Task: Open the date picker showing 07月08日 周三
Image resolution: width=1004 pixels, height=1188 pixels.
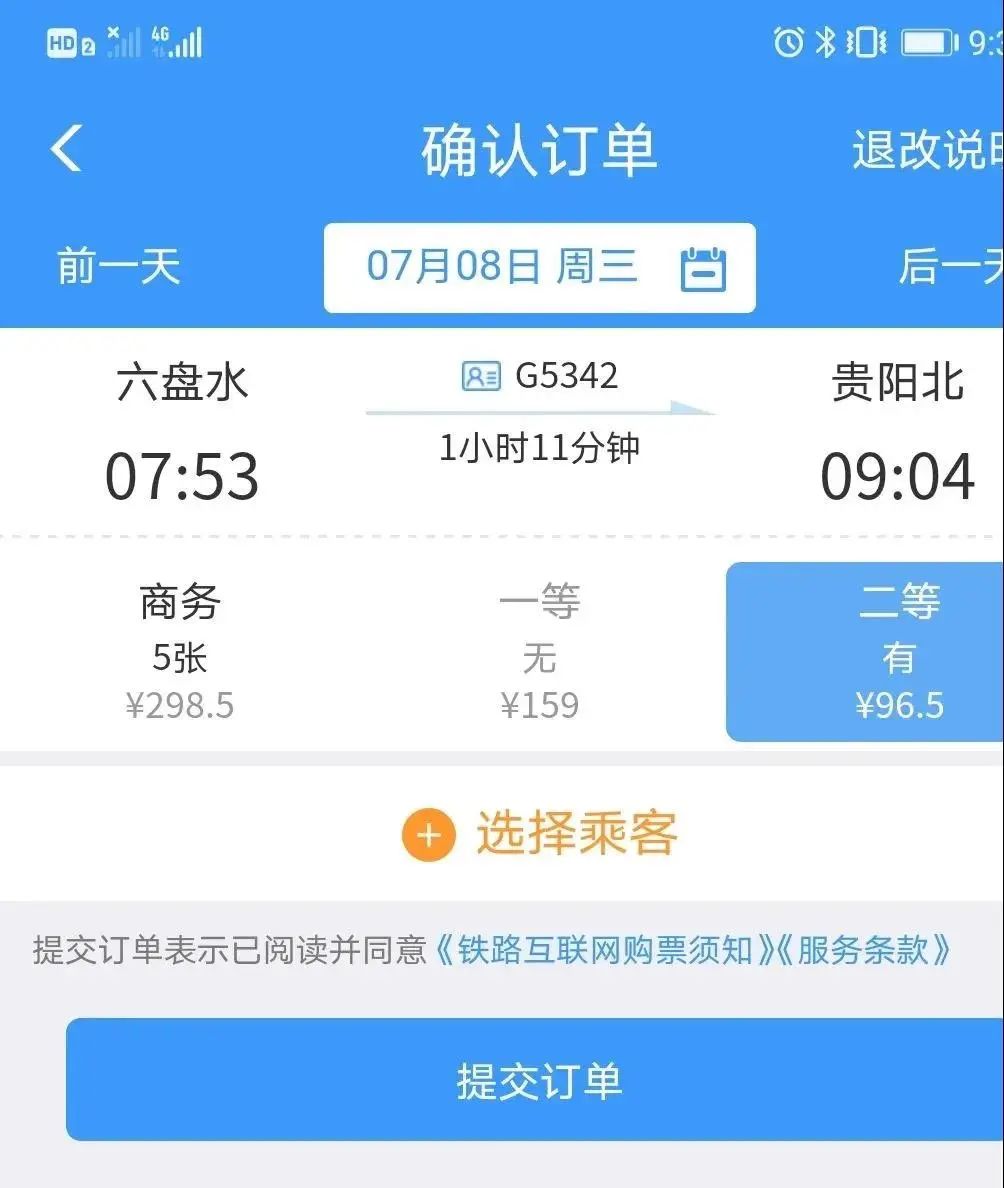Action: coord(539,268)
